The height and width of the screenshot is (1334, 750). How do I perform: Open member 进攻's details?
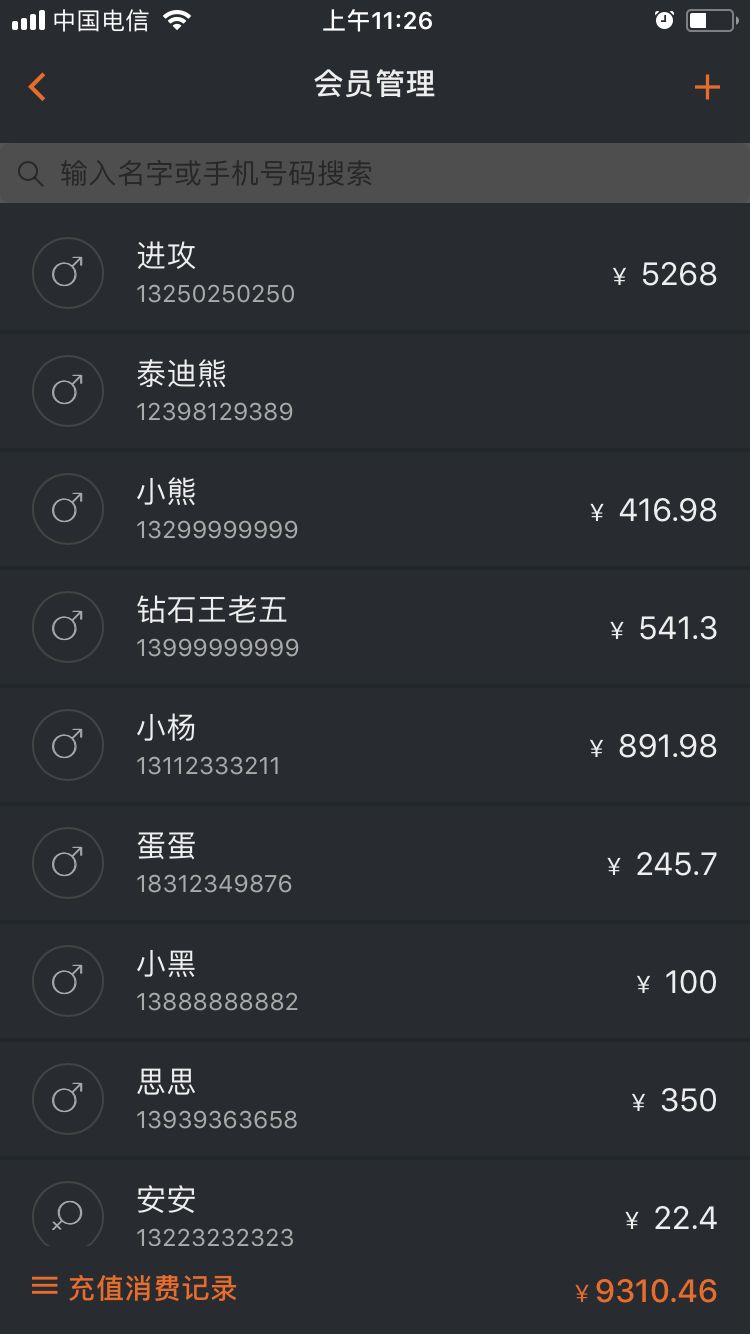click(x=375, y=272)
